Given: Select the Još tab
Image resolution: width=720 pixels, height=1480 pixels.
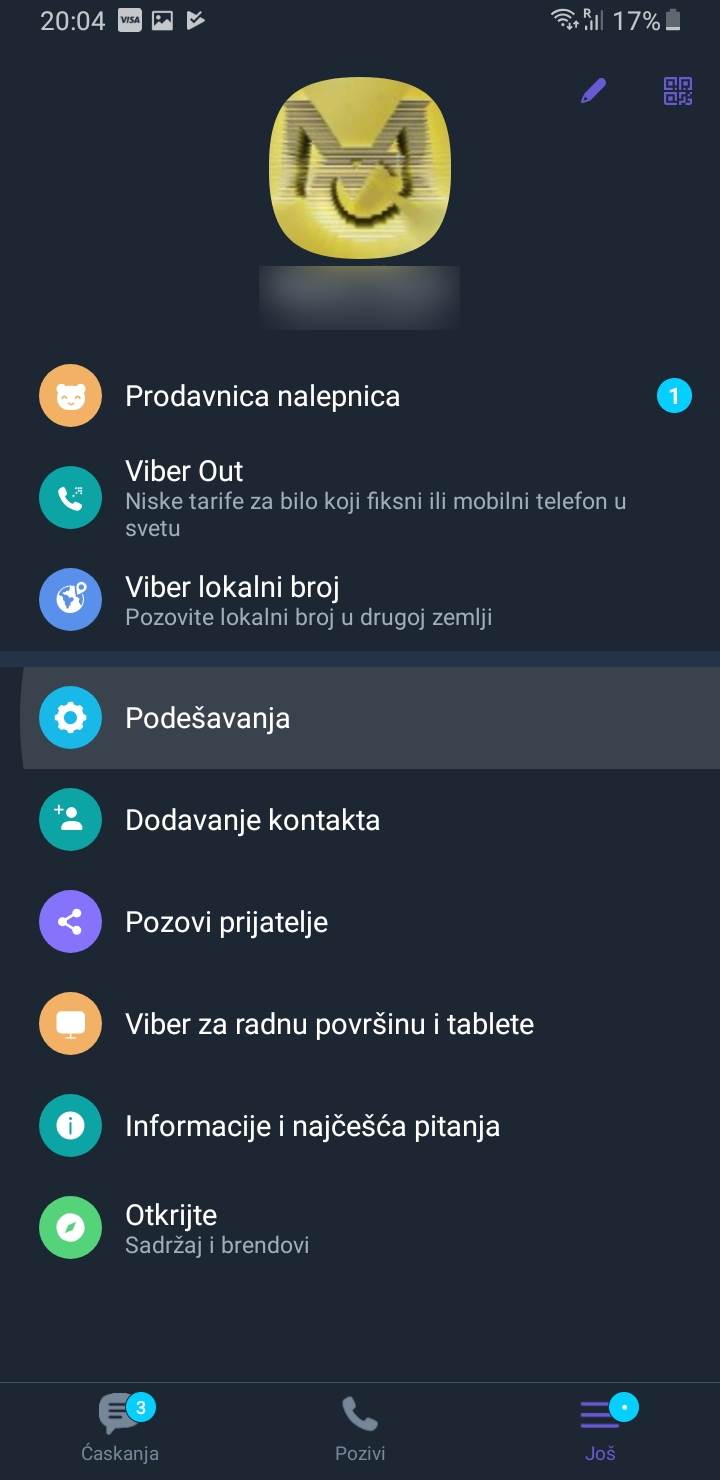Looking at the screenshot, I should click(598, 1425).
